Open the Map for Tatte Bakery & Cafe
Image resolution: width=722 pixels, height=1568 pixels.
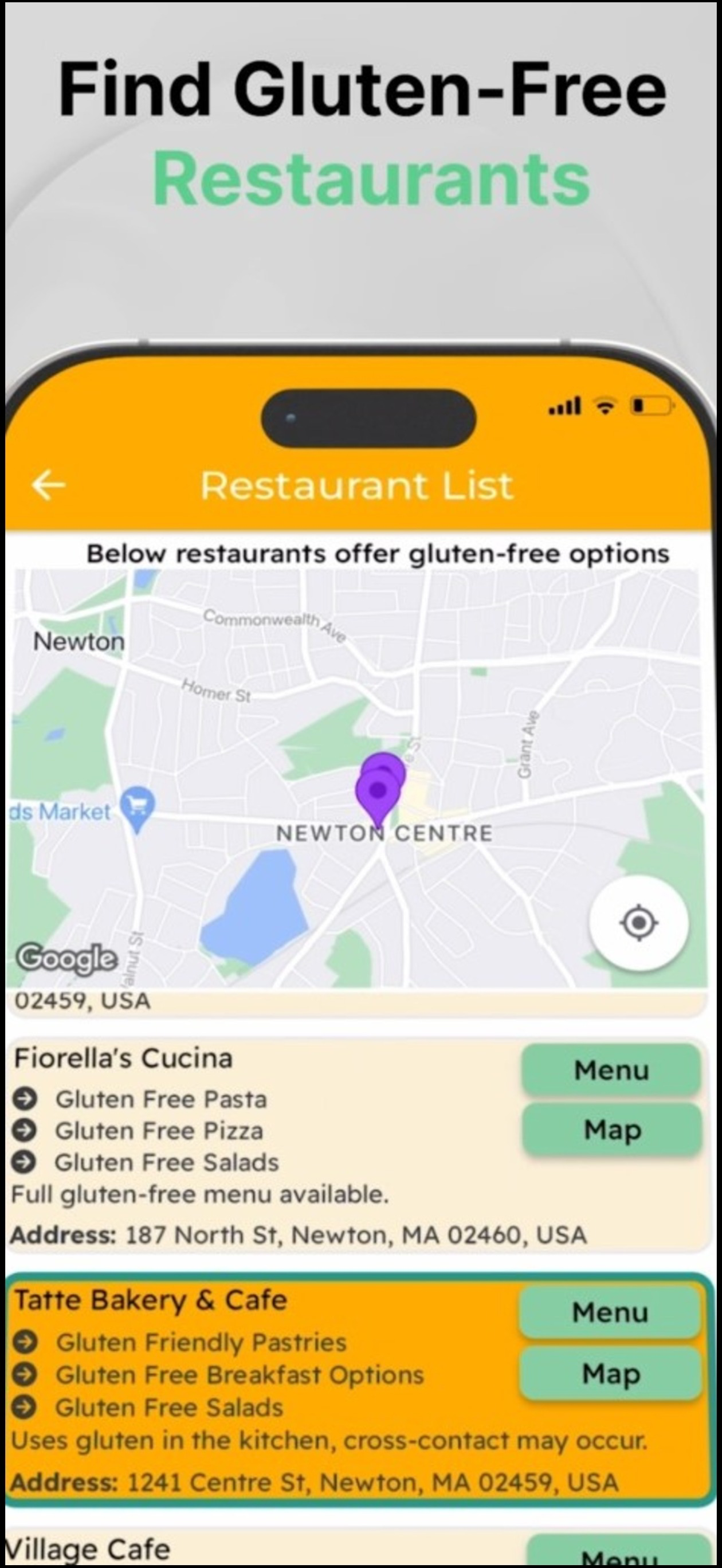coord(611,1374)
